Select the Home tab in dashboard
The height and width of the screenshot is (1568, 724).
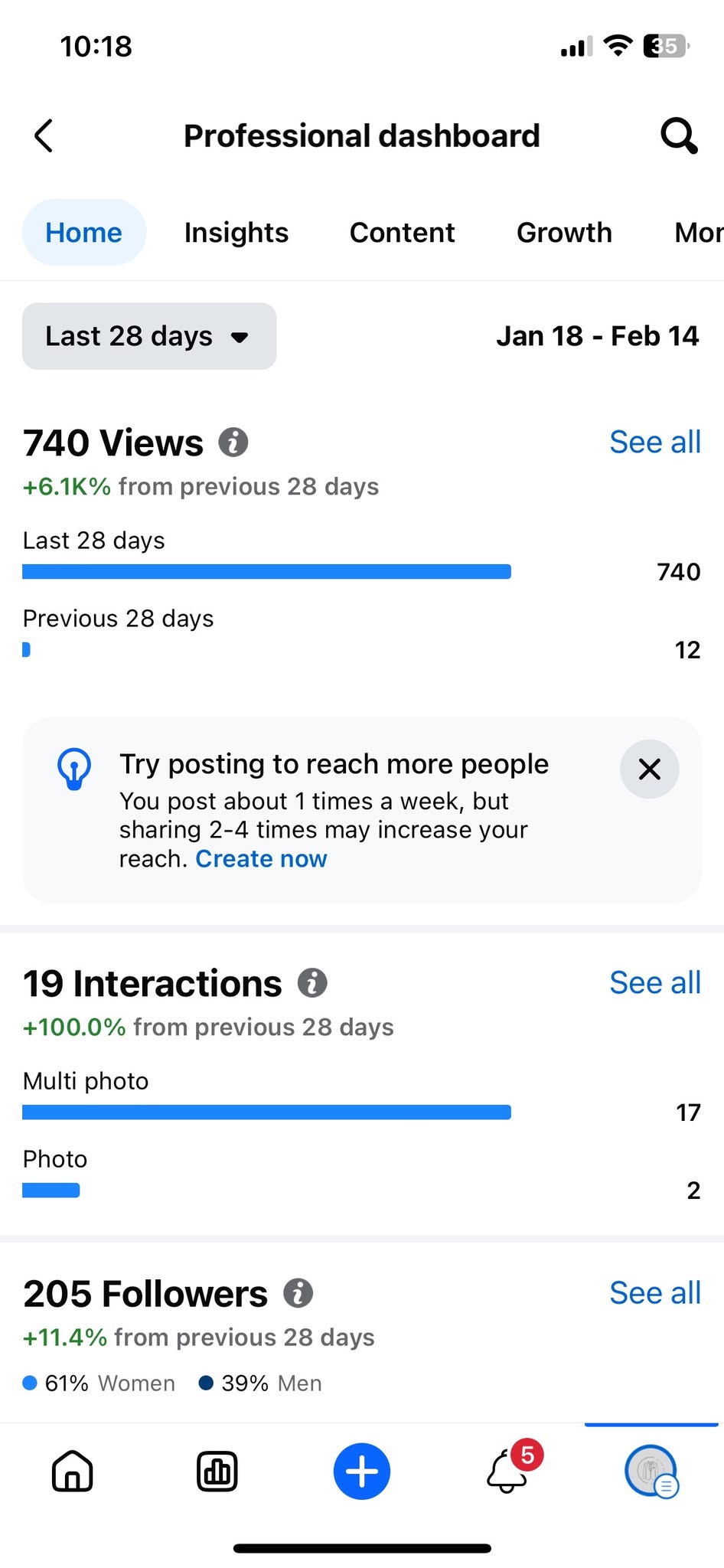[x=83, y=233]
